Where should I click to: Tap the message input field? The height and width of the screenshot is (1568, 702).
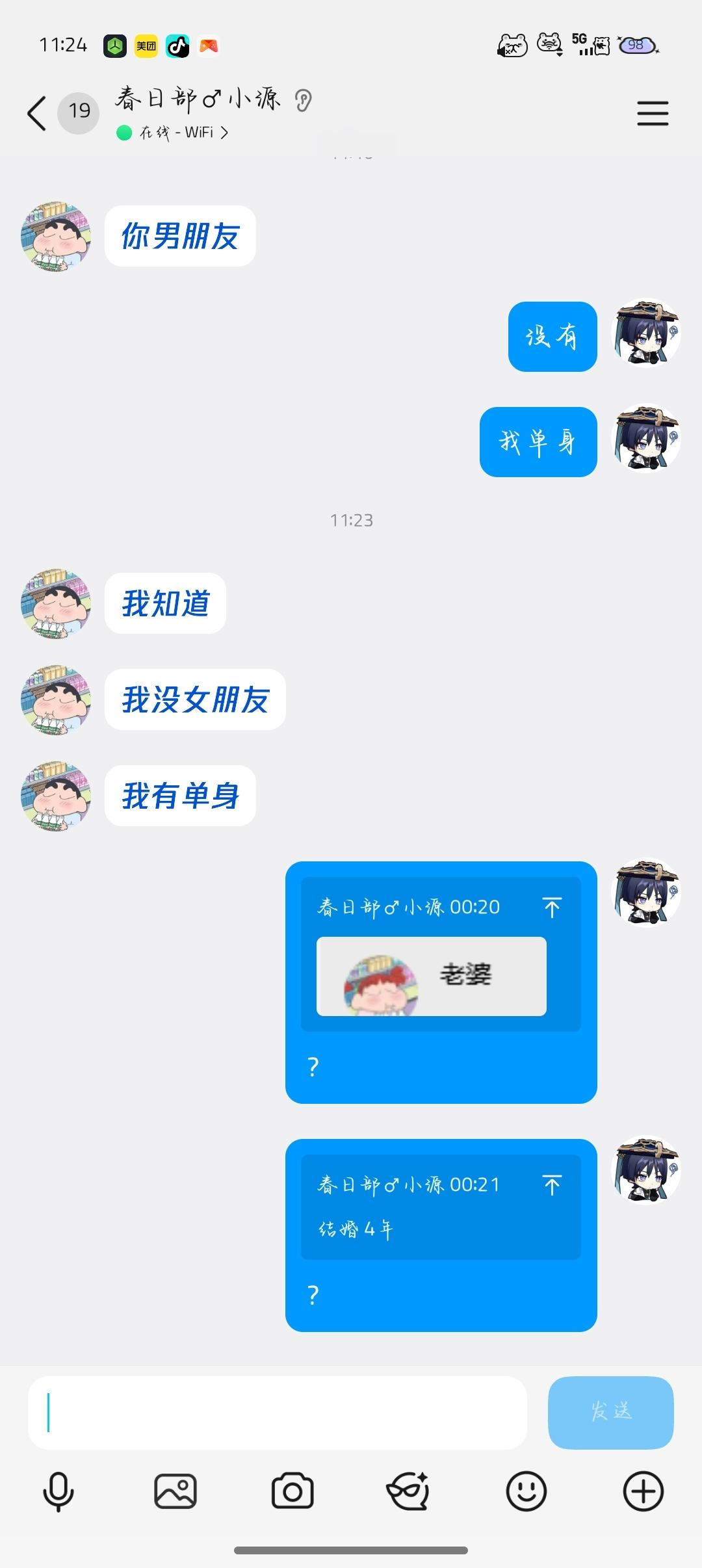coord(278,1412)
